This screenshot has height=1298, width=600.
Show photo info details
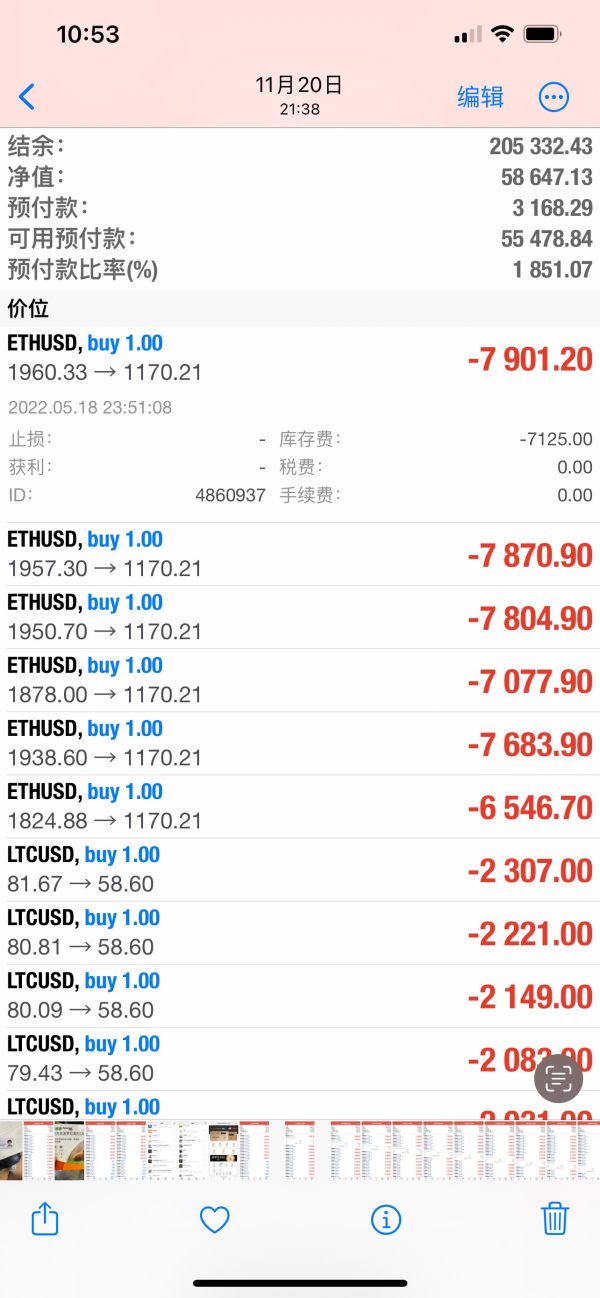(385, 1219)
